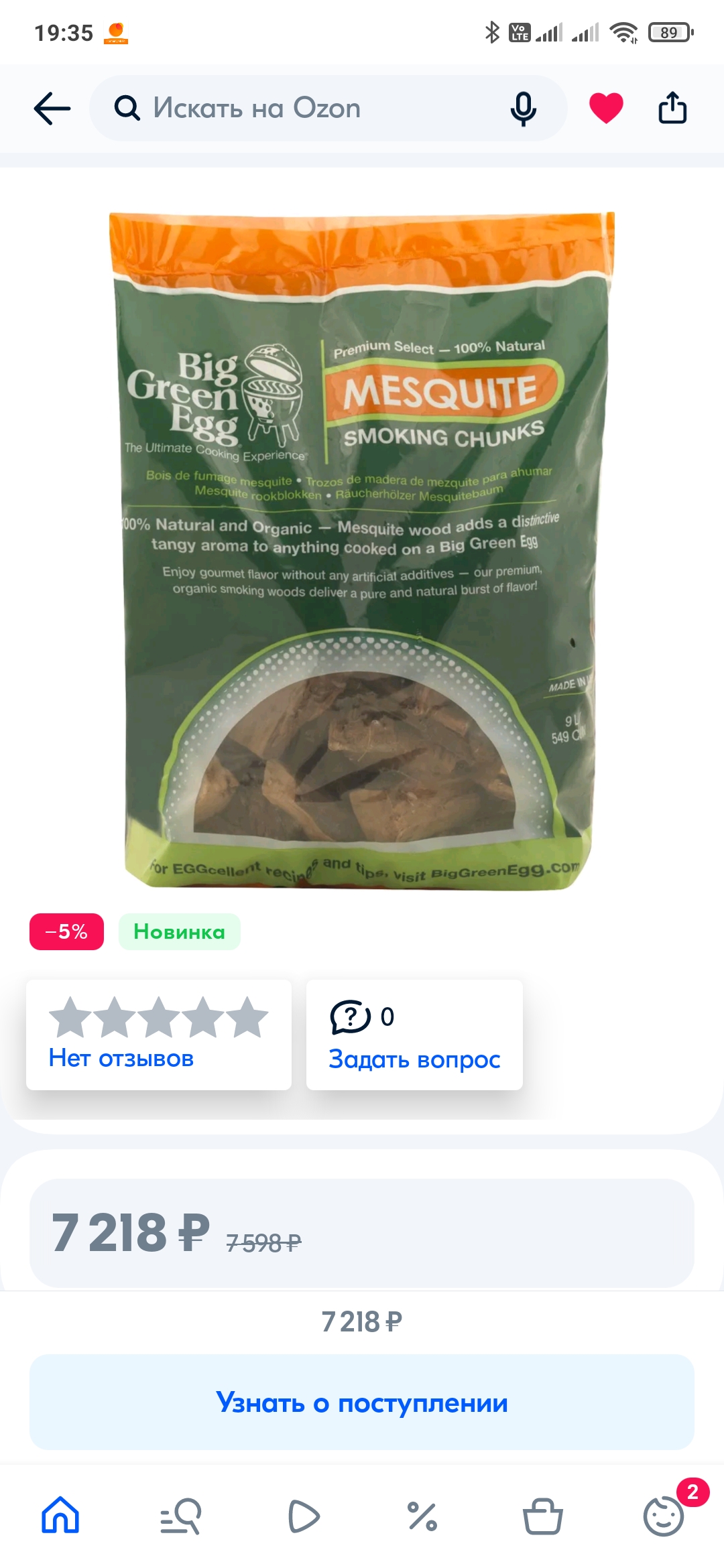This screenshot has height=1568, width=724.
Task: Start voice search with the microphone
Action: (524, 109)
